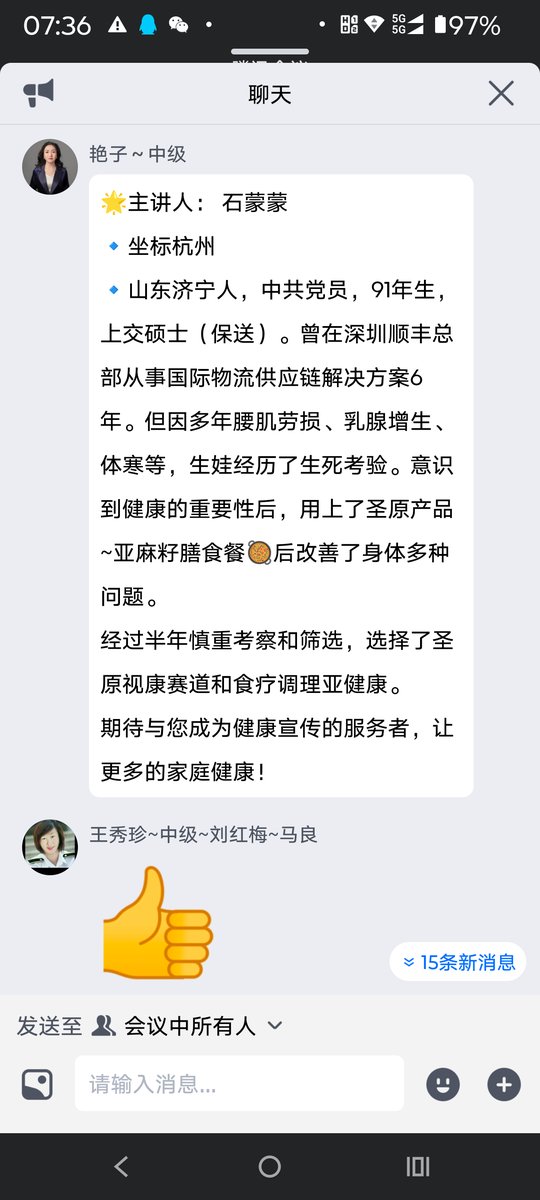Open the image picker icon
The image size is (540, 1200).
coord(37,1084)
